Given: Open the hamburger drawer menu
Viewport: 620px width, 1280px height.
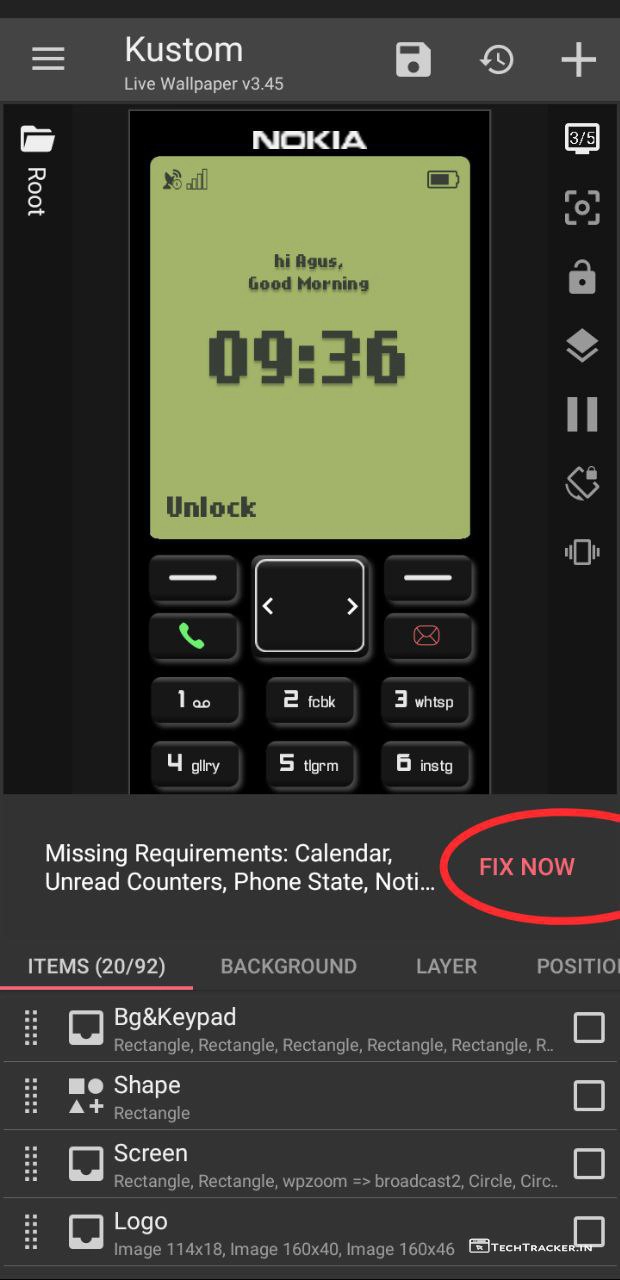Looking at the screenshot, I should (x=48, y=59).
